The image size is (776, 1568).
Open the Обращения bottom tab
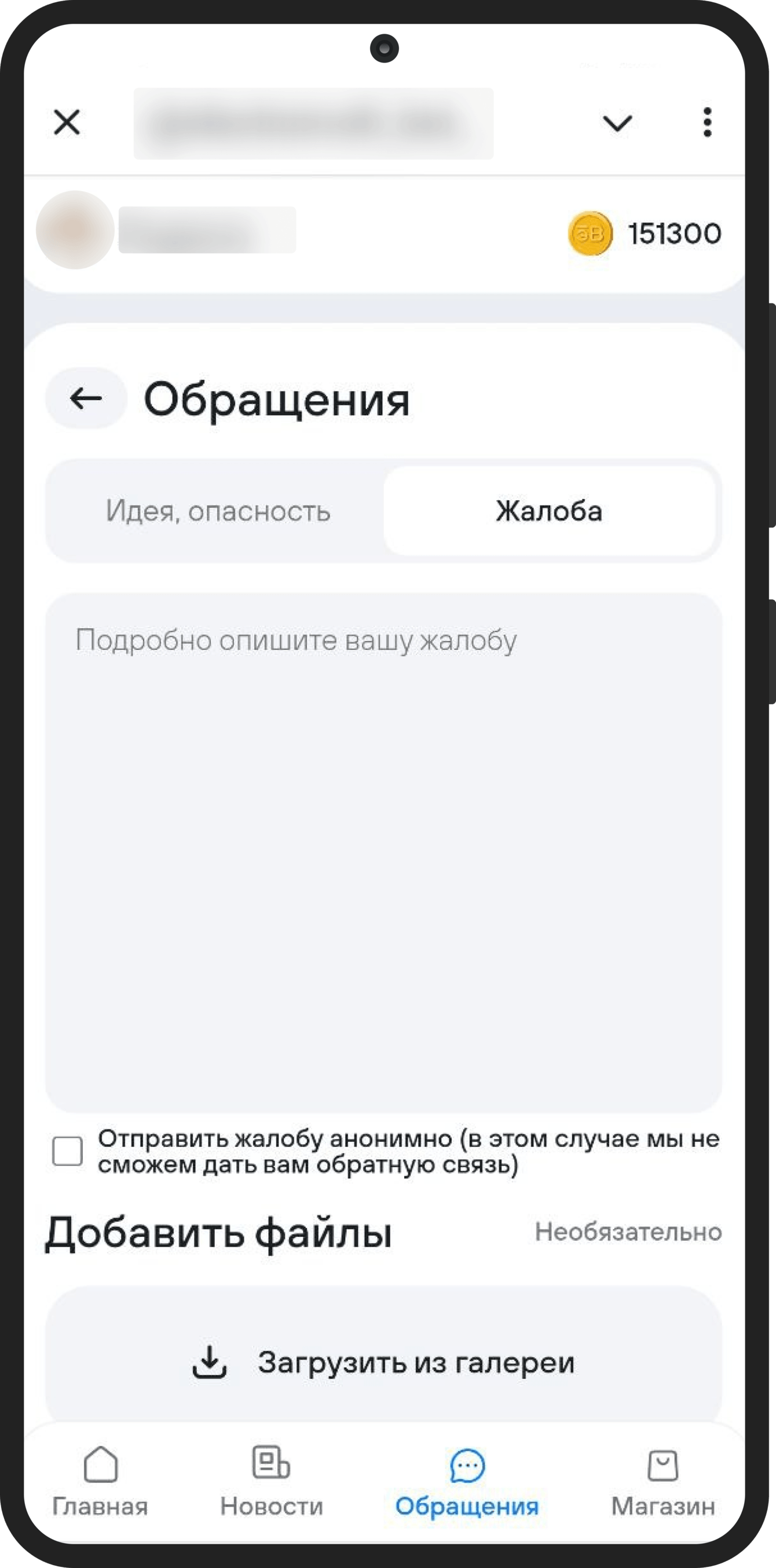tap(467, 1481)
